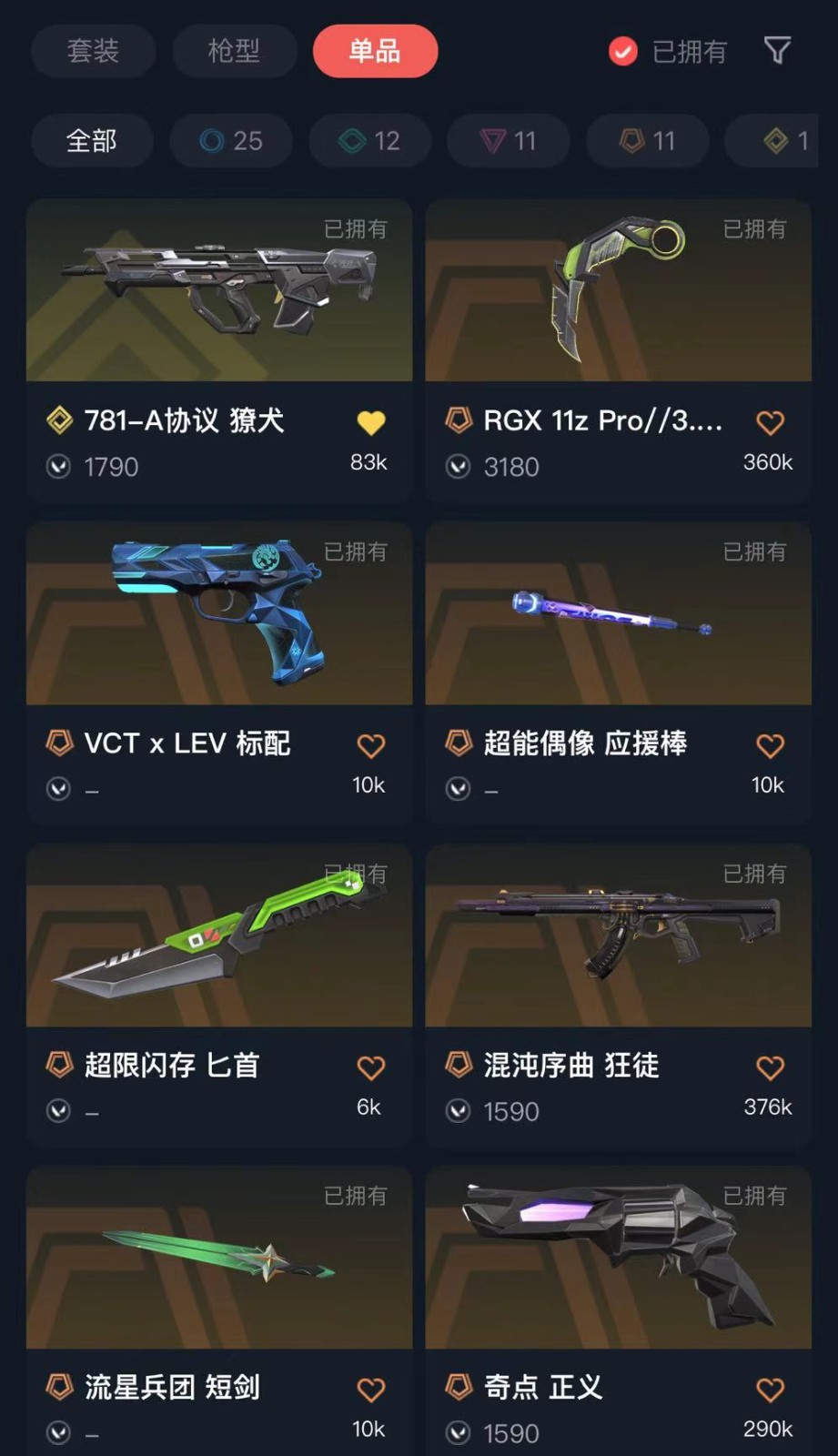
Task: Open the filter funnel icon
Action: coord(777,51)
